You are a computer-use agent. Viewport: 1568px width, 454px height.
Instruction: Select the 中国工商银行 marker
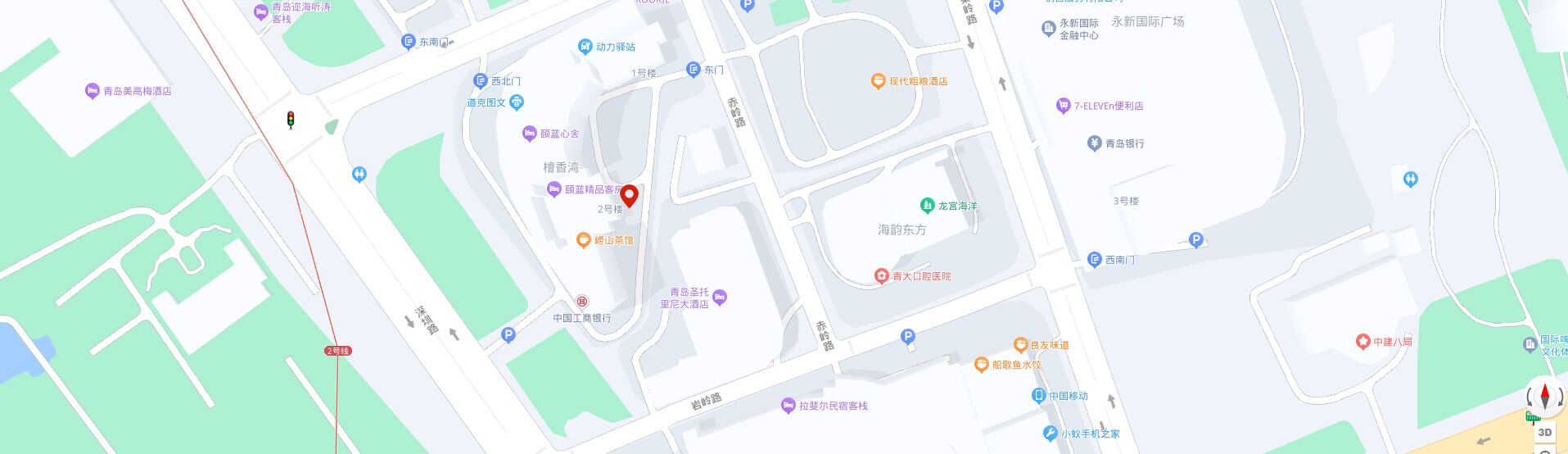point(581,302)
